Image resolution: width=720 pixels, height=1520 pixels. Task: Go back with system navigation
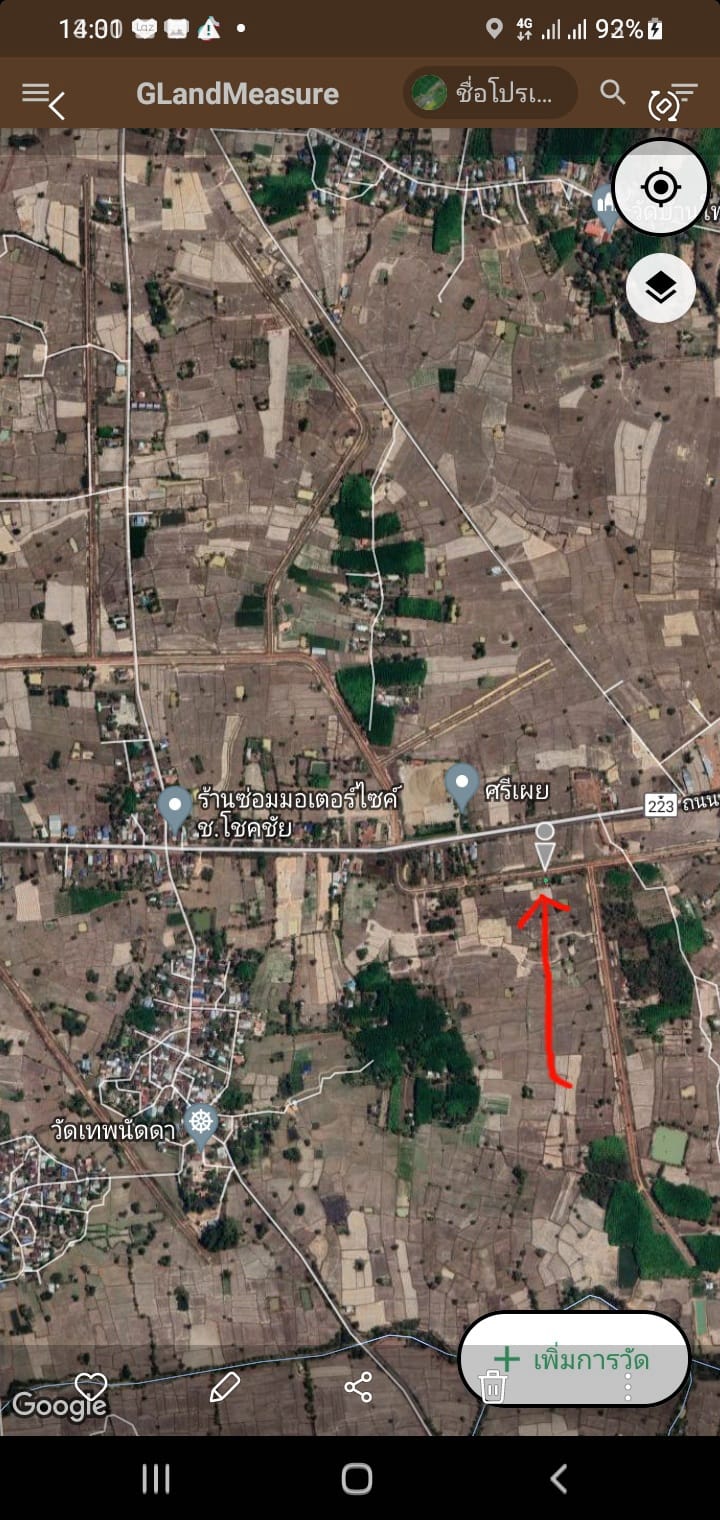(559, 1478)
